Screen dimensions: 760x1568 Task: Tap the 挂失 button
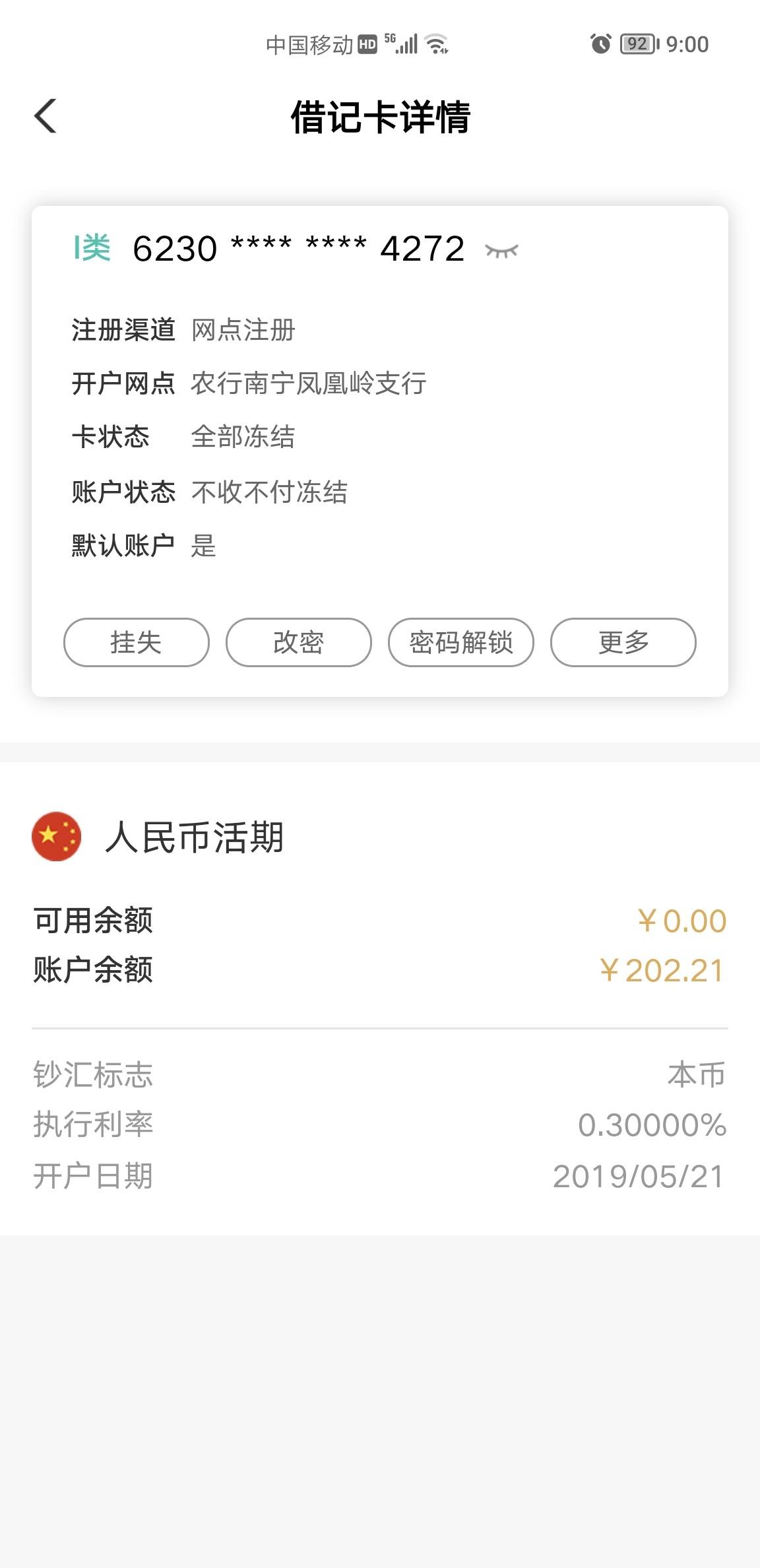[137, 642]
